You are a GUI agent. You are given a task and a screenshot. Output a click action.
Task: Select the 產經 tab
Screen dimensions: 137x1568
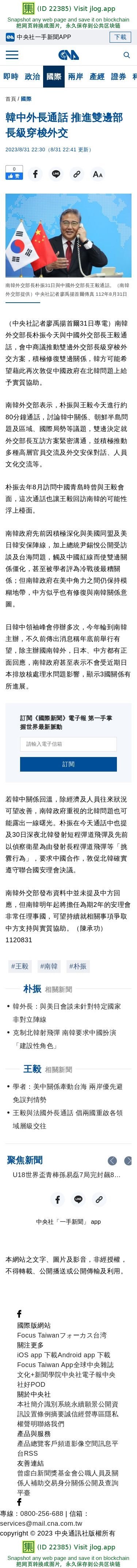[97, 77]
